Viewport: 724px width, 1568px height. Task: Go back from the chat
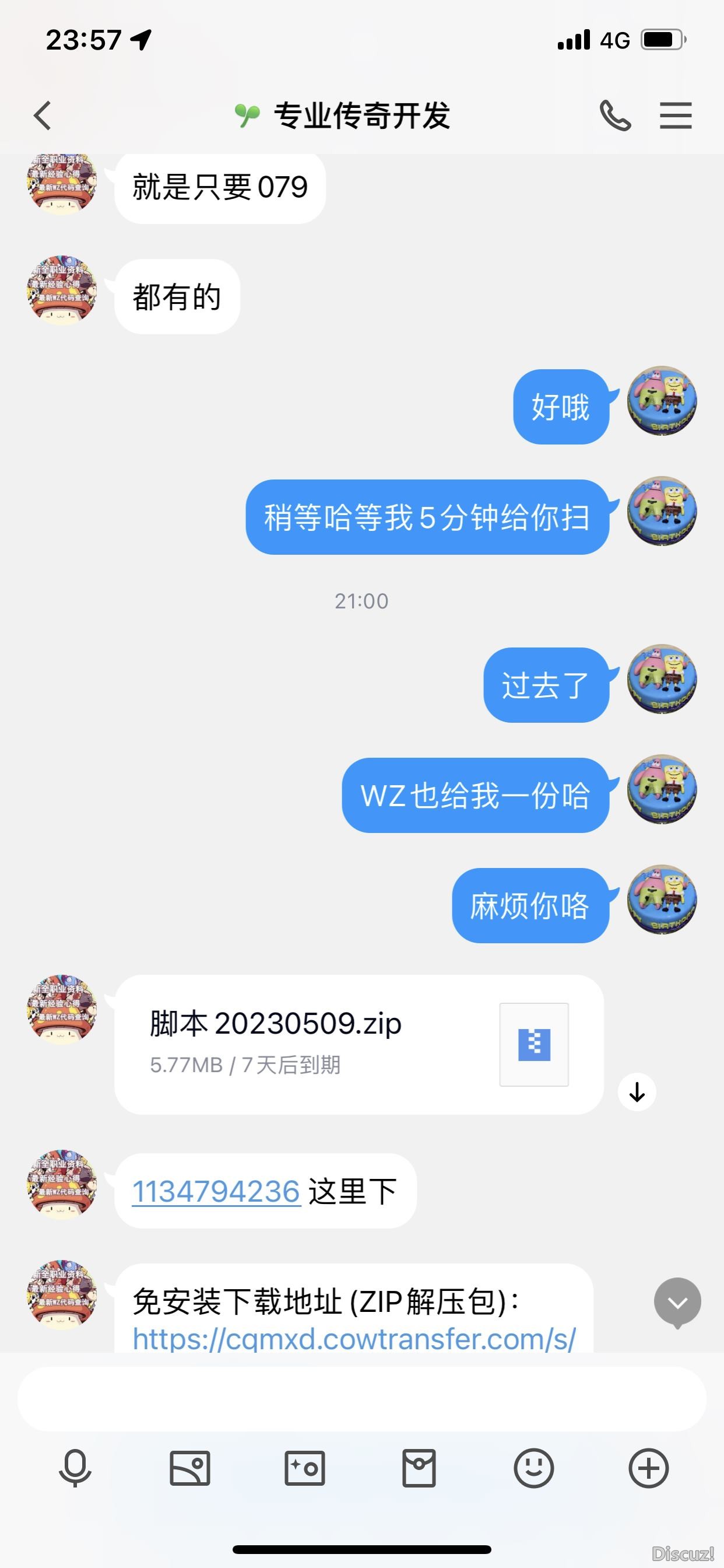43,116
